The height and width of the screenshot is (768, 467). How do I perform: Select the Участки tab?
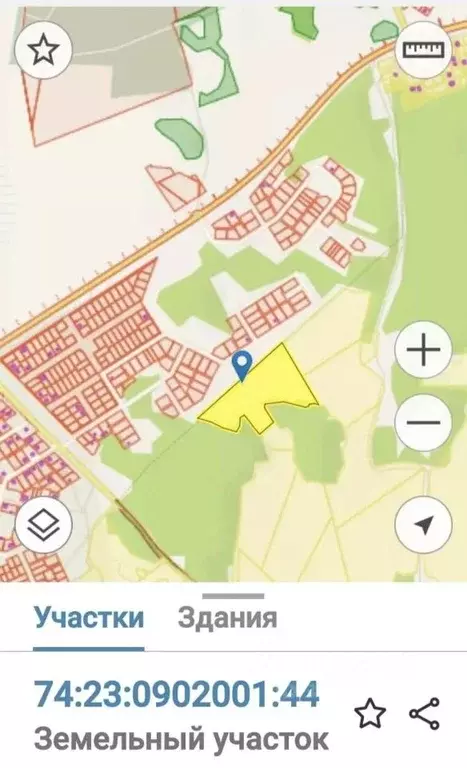[x=89, y=618]
